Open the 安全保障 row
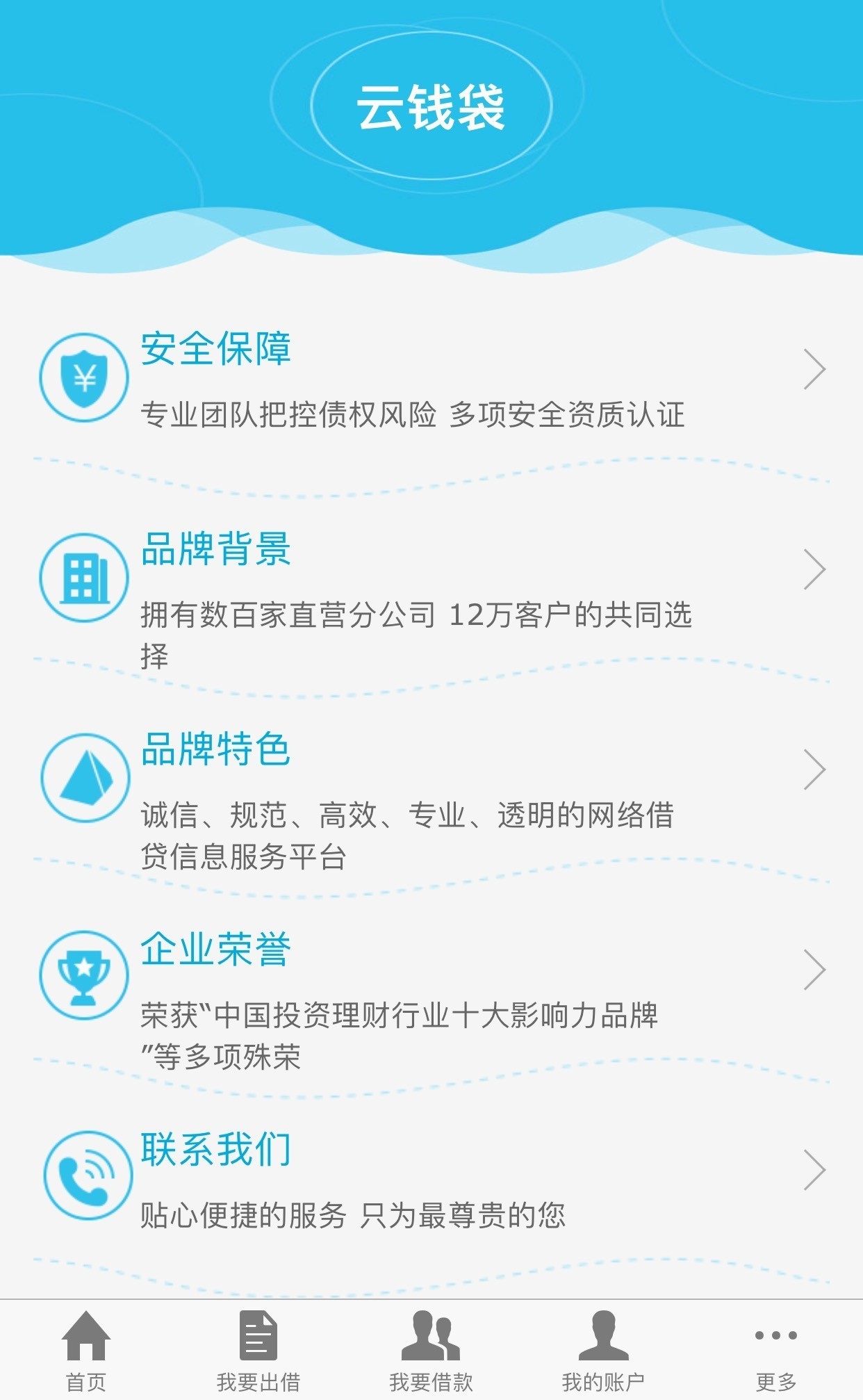 [431, 377]
